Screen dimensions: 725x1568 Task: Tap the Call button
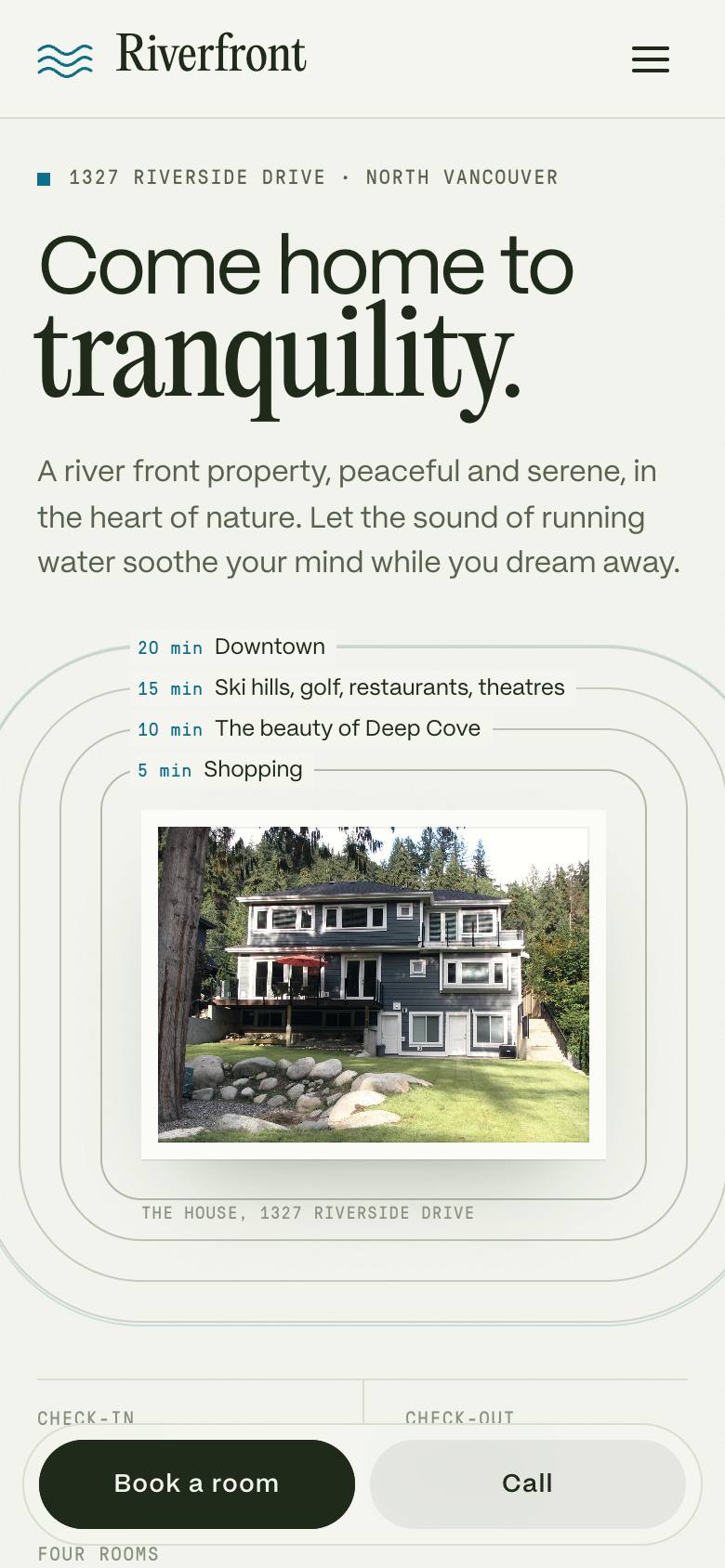tap(528, 1483)
